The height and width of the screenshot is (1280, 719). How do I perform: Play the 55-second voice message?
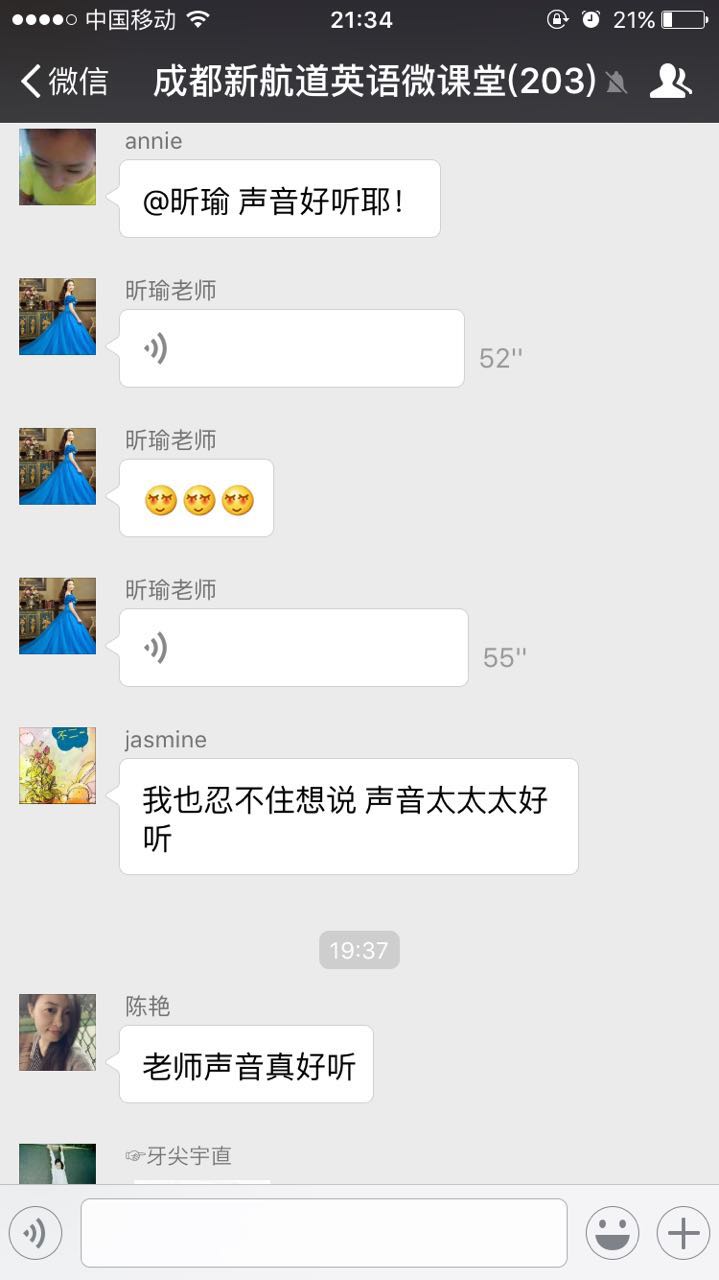pos(293,648)
